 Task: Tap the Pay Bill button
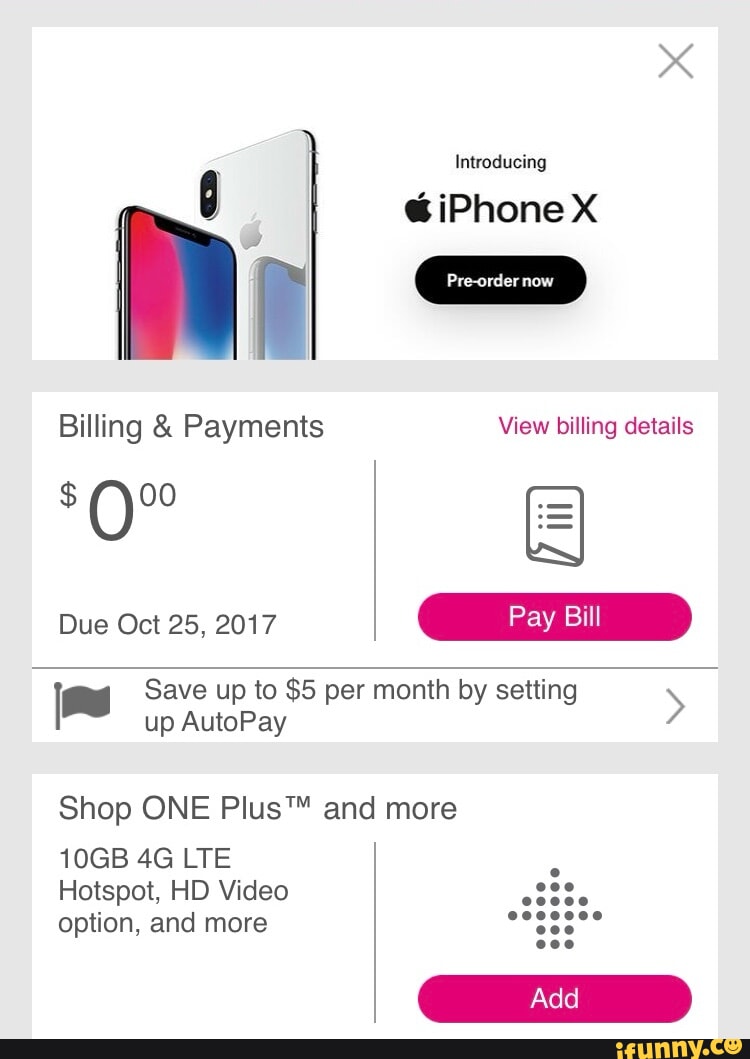tap(554, 617)
